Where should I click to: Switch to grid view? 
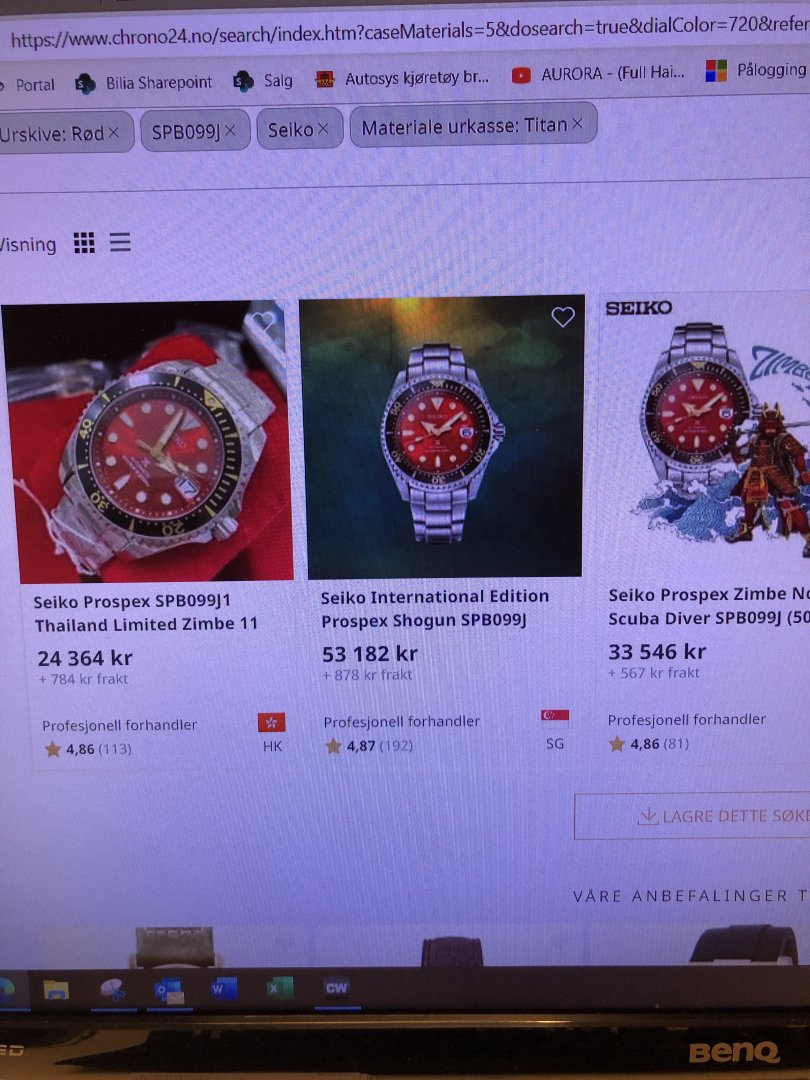(85, 243)
